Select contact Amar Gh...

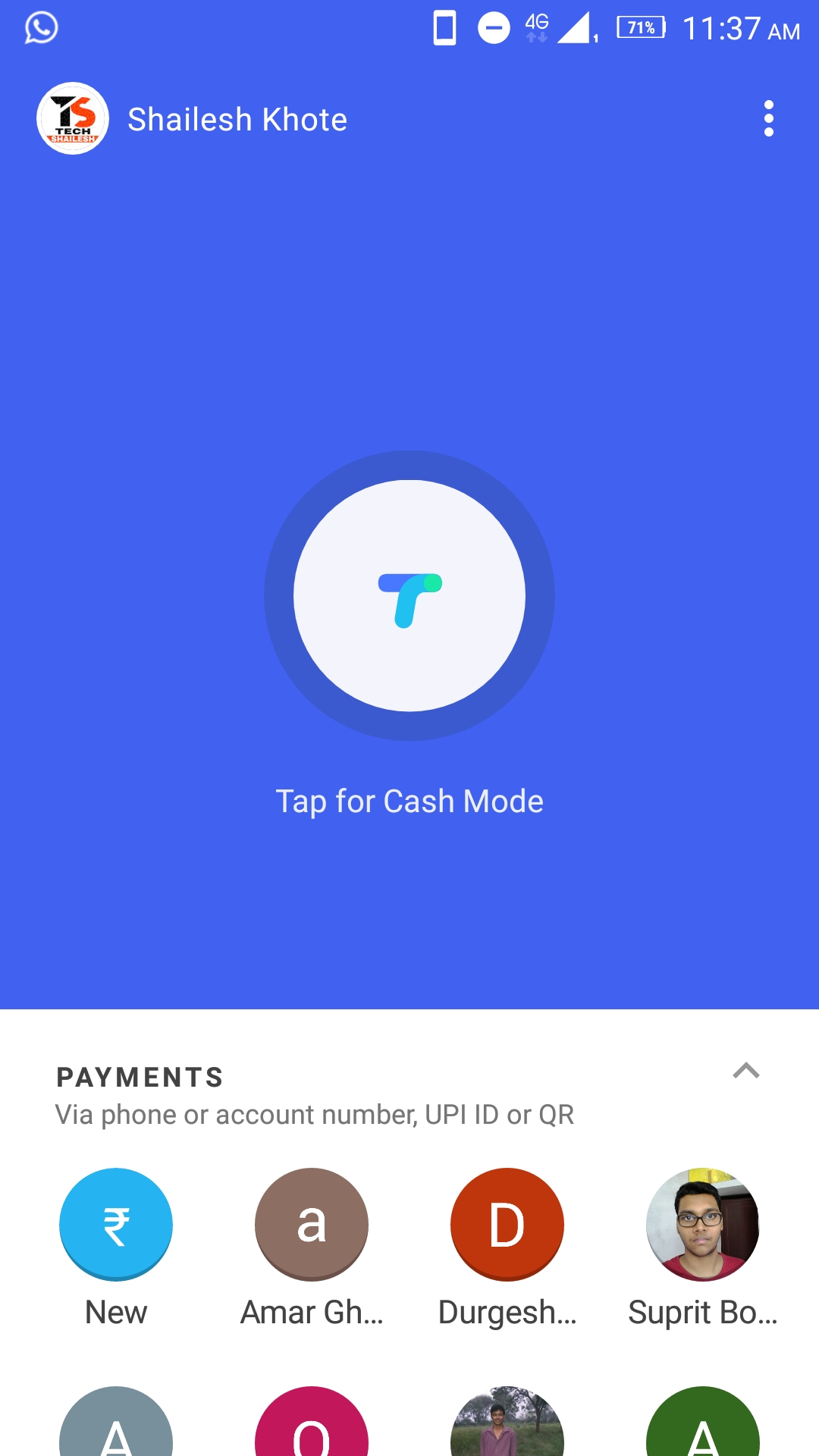tap(312, 1224)
